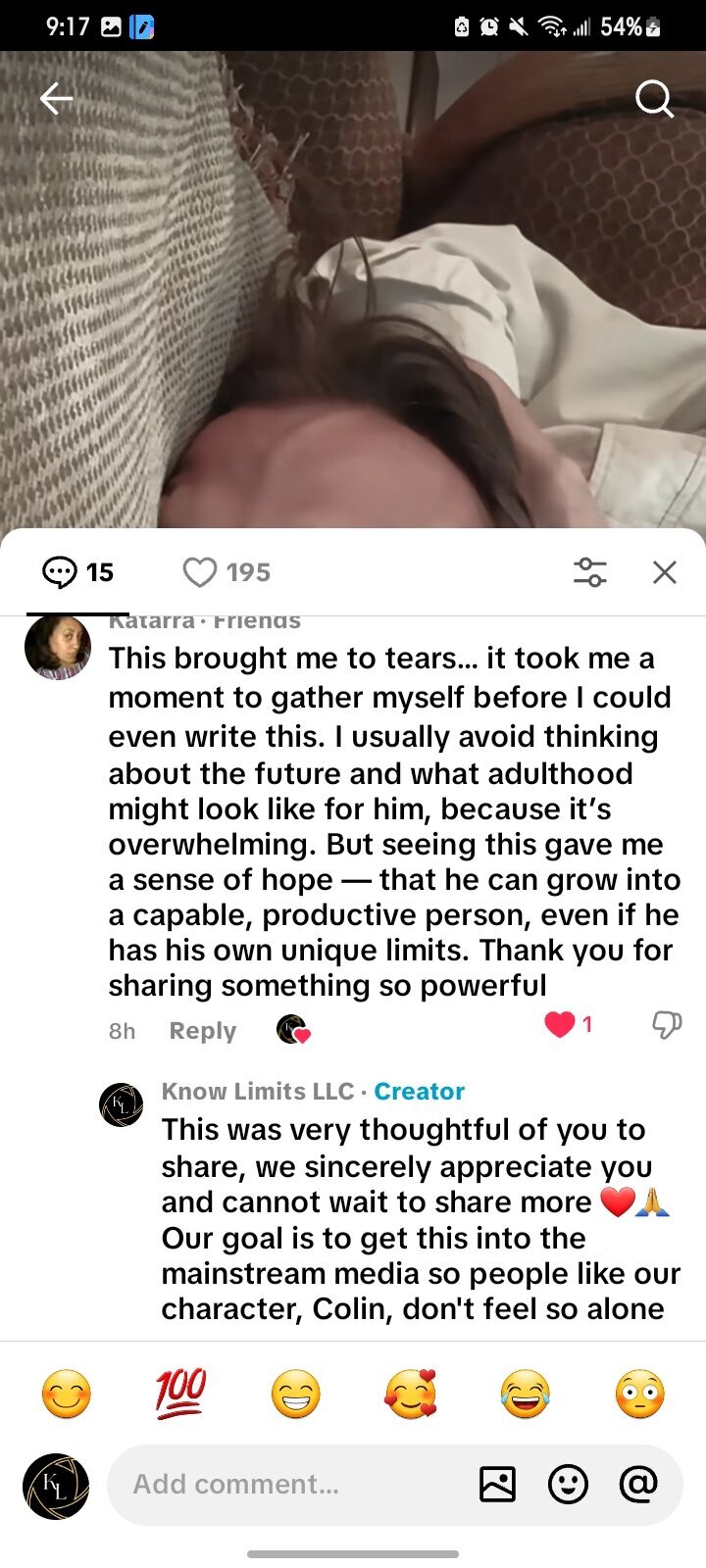This screenshot has width=706, height=1568.
Task: Insert the hearts face emoji
Action: tap(410, 1394)
